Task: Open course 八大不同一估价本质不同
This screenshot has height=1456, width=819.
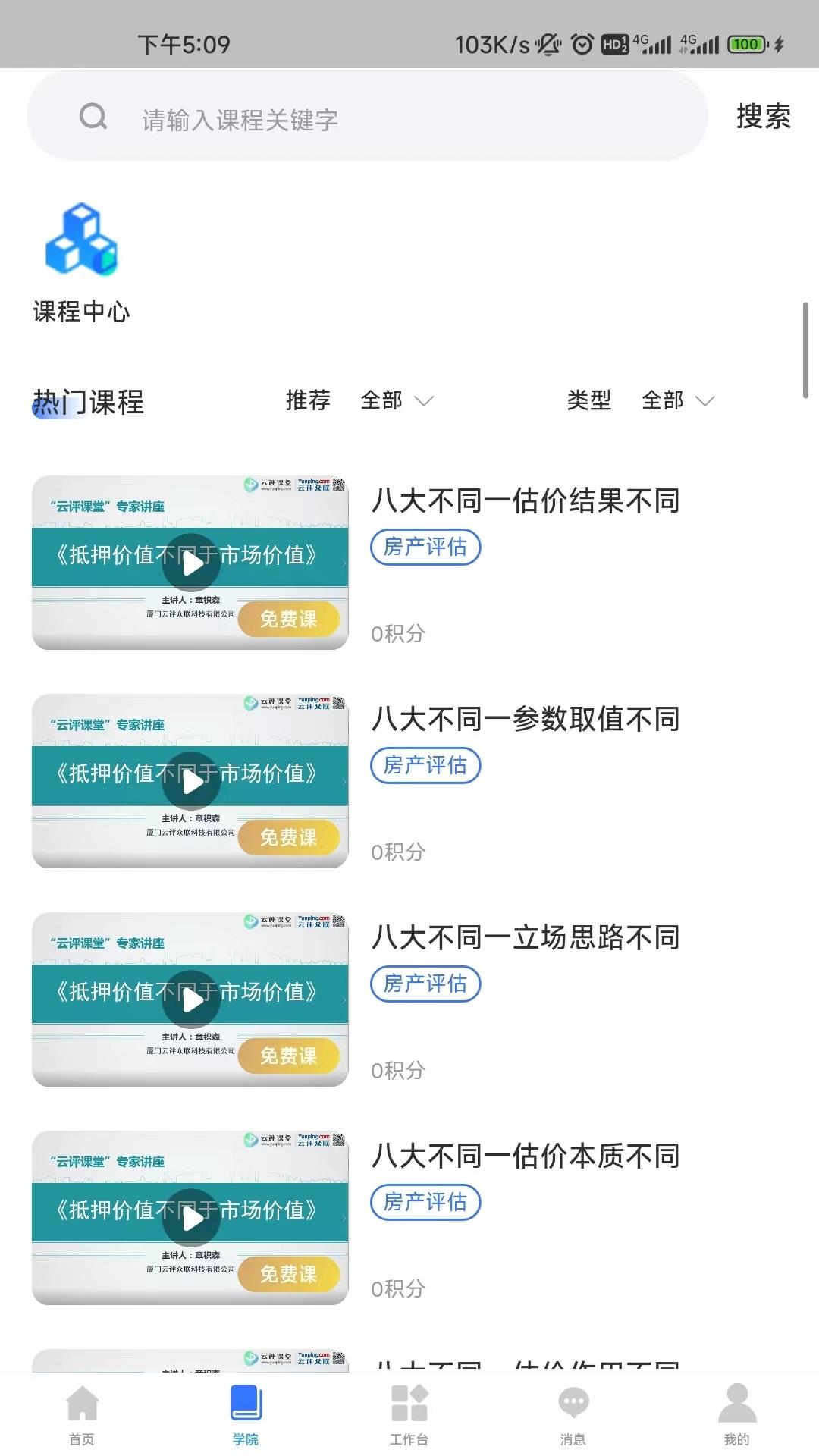Action: [525, 1156]
